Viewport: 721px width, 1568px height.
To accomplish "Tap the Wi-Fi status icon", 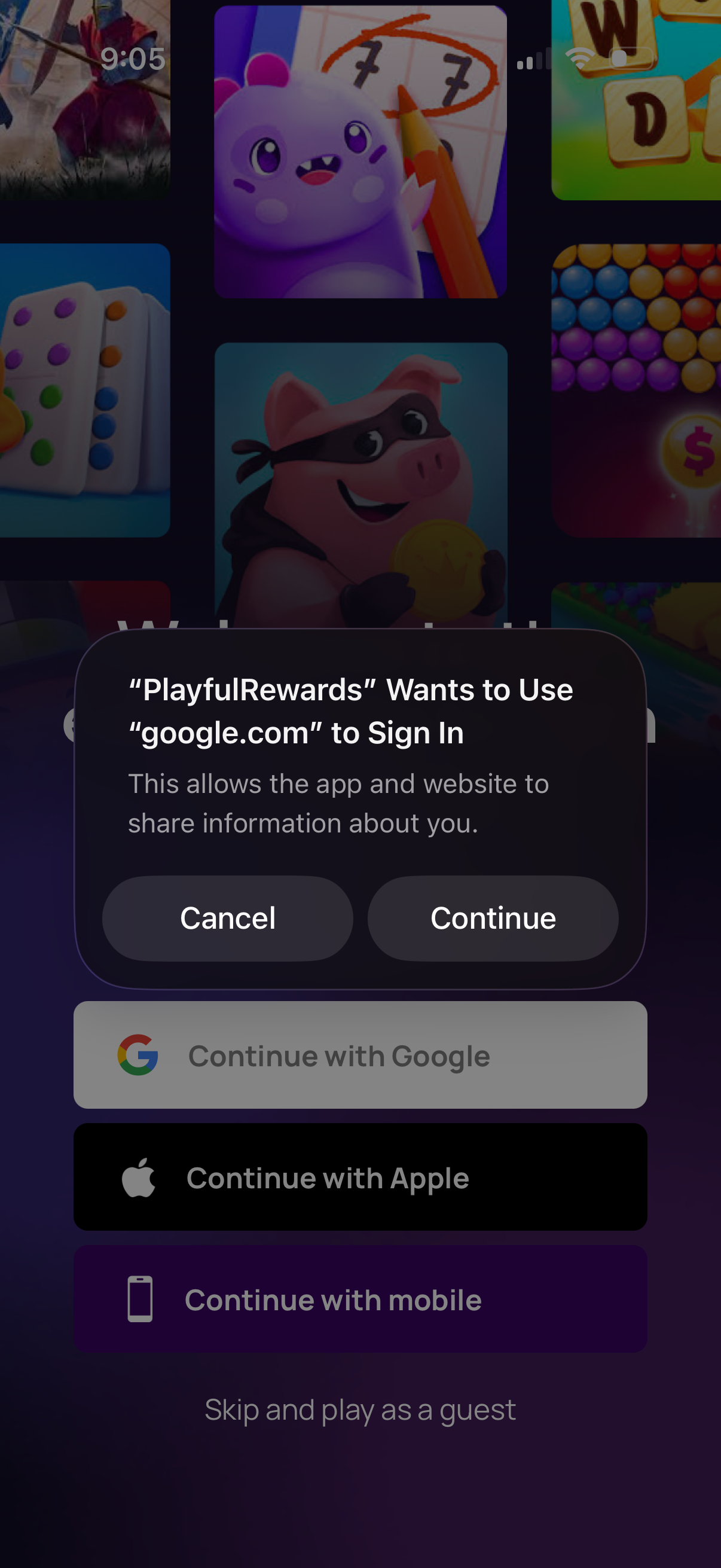I will [x=579, y=59].
